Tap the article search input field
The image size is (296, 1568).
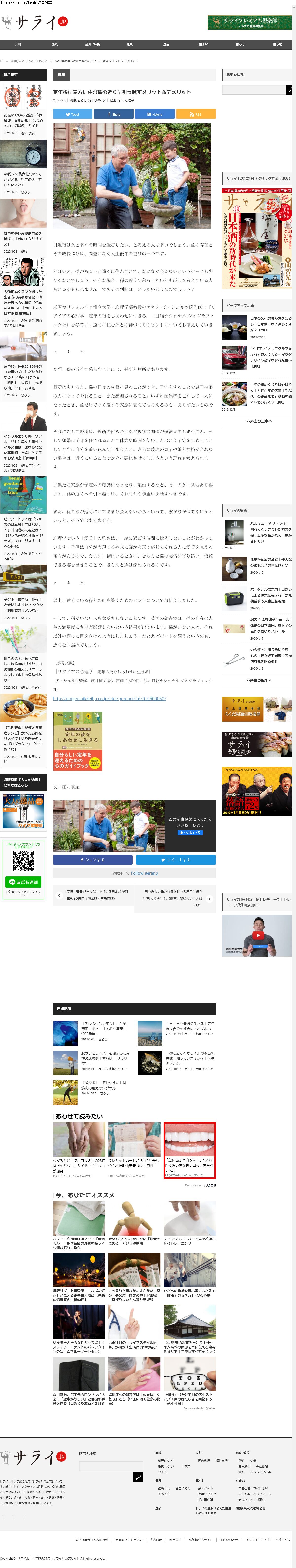click(254, 89)
